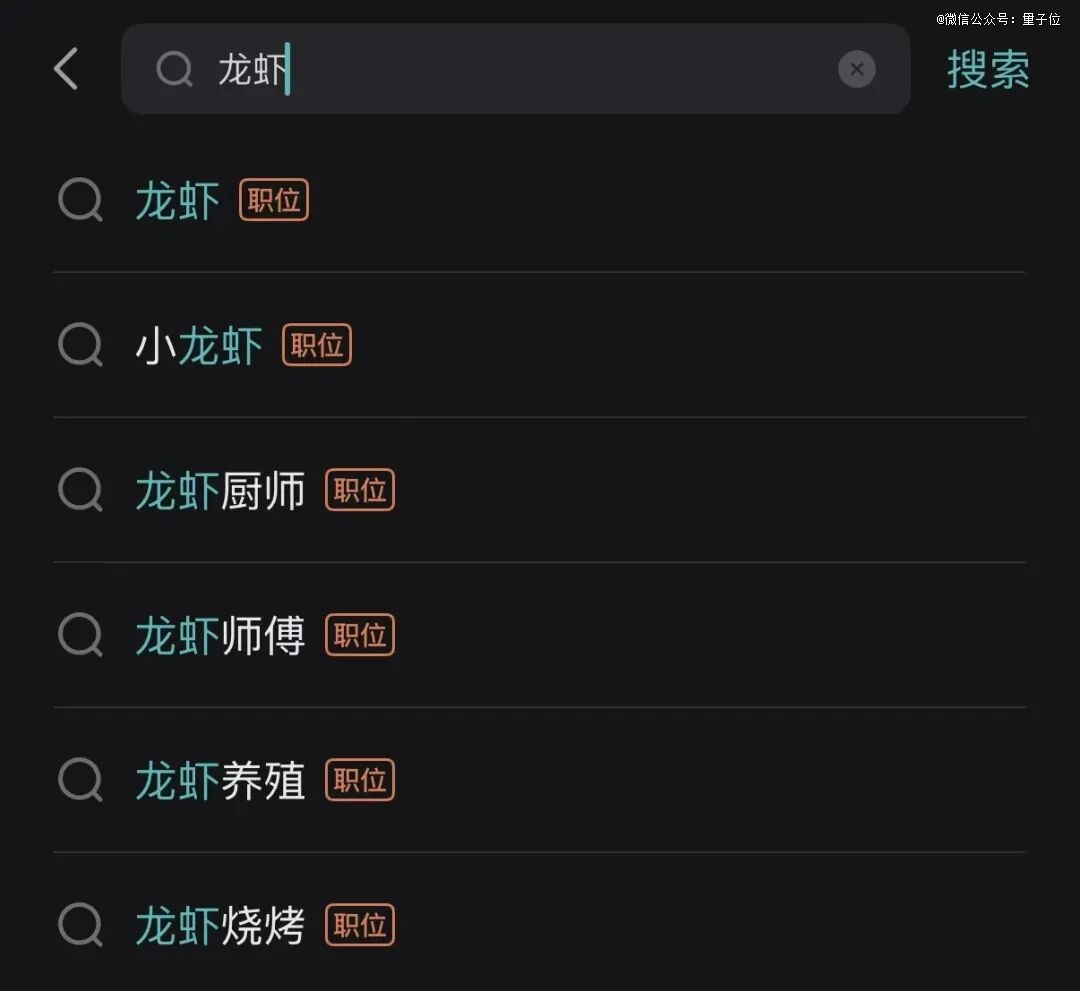Choose the 小龙虾 suggestion

click(200, 346)
